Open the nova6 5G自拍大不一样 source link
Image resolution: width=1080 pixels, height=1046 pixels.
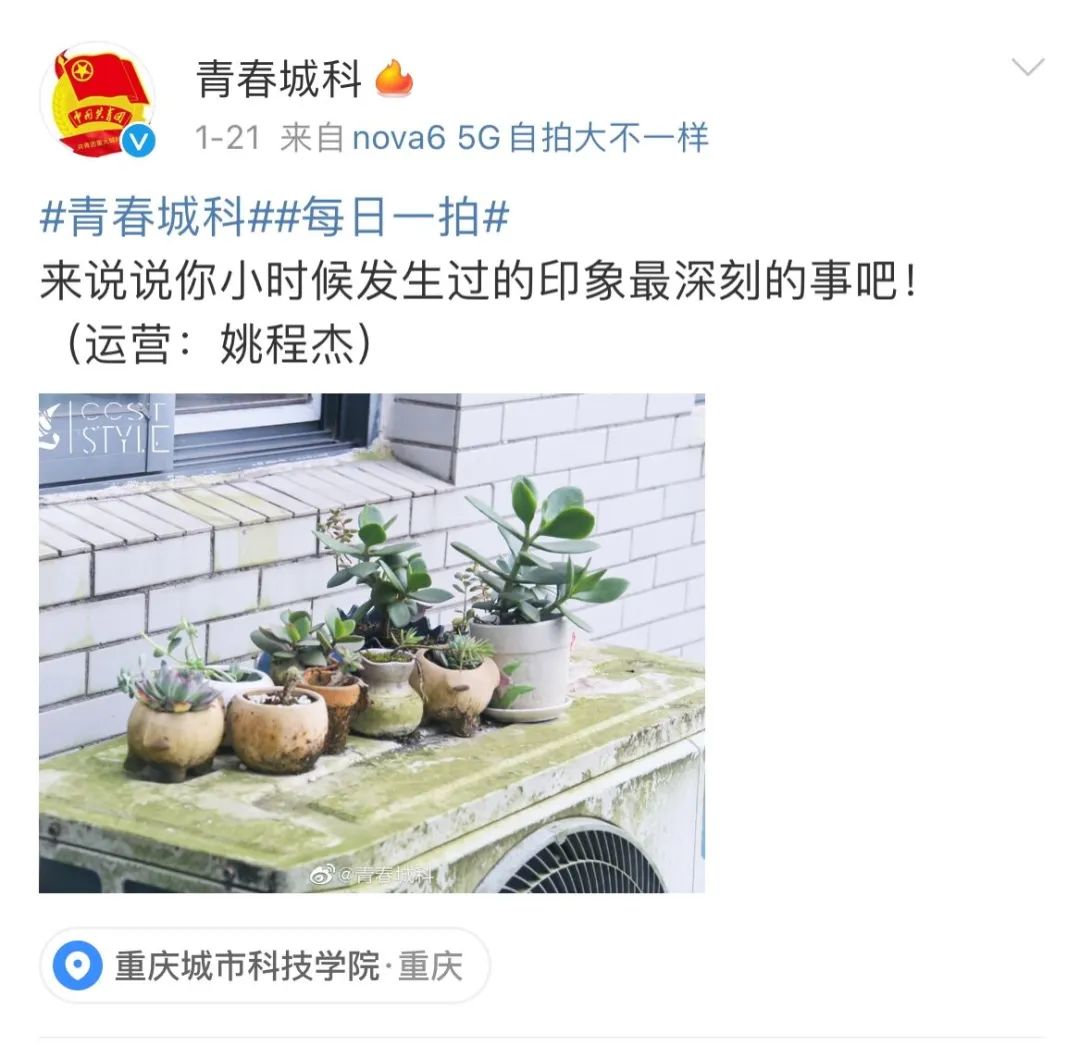(530, 137)
